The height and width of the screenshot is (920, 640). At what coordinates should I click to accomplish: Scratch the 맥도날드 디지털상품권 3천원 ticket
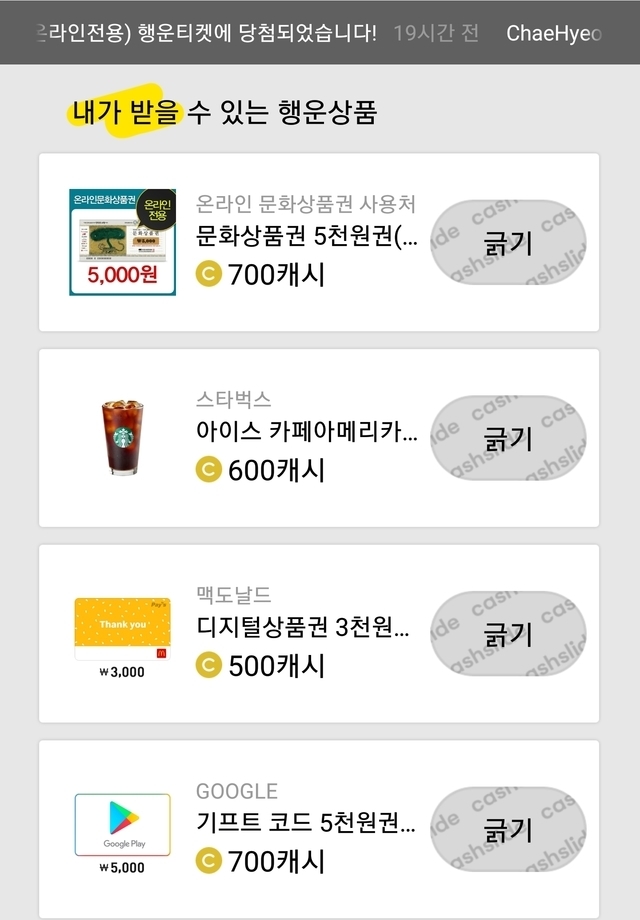click(x=508, y=635)
